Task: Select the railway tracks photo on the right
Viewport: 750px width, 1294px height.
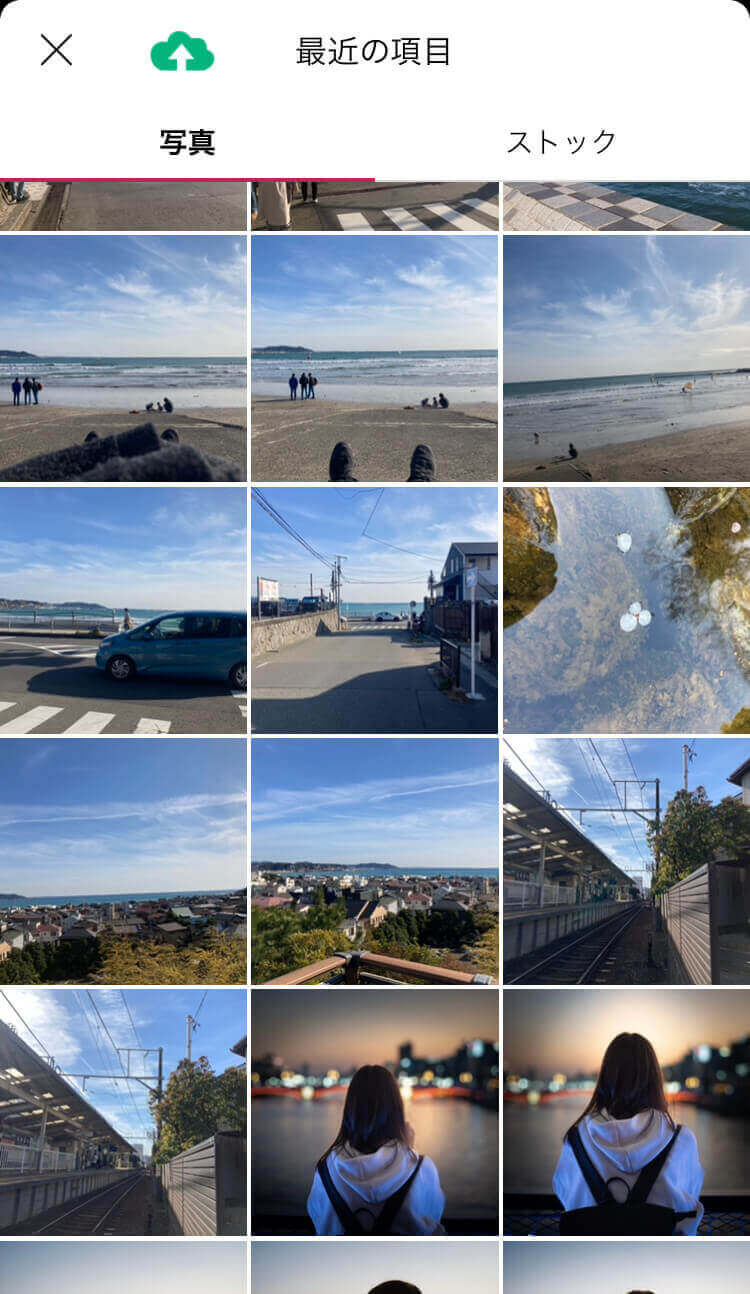Action: click(624, 860)
